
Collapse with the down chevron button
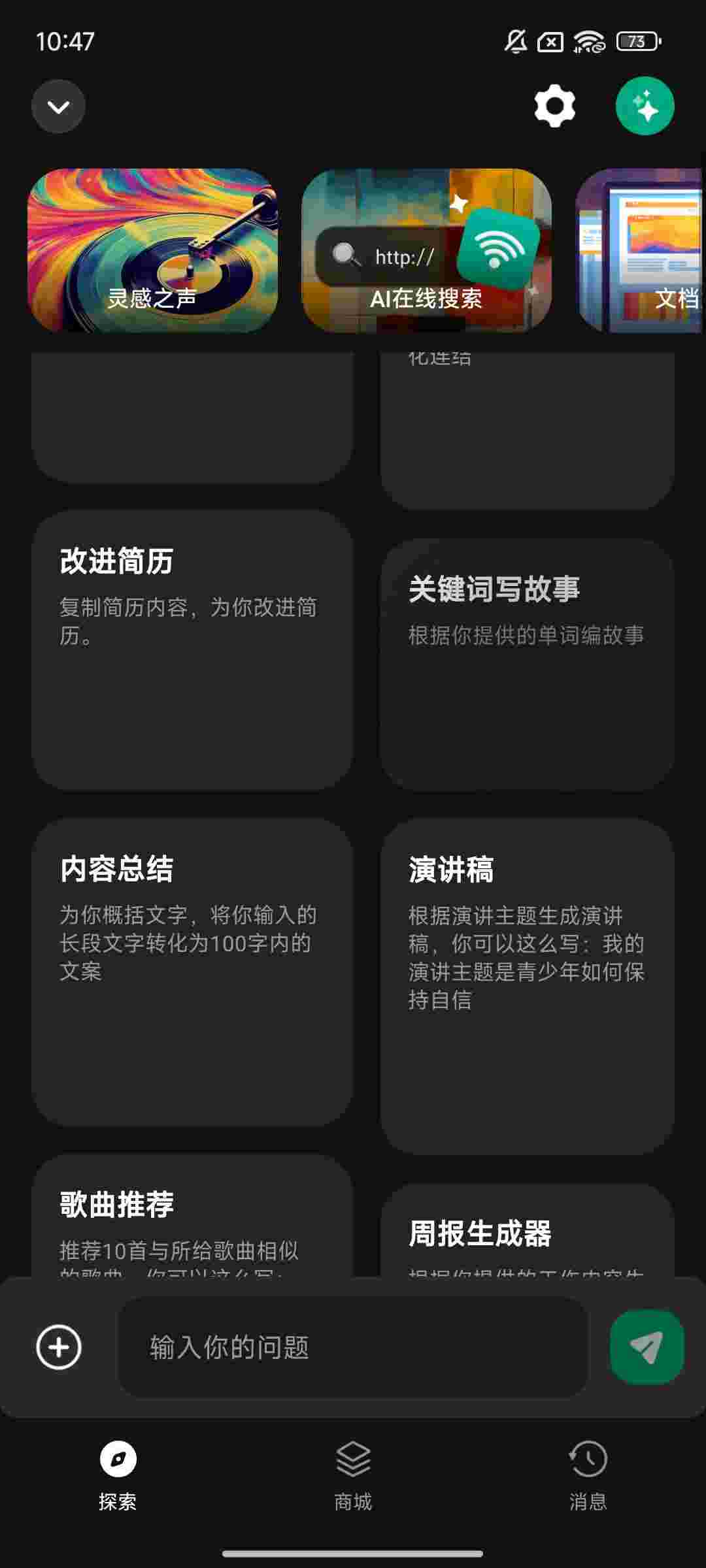tap(58, 106)
